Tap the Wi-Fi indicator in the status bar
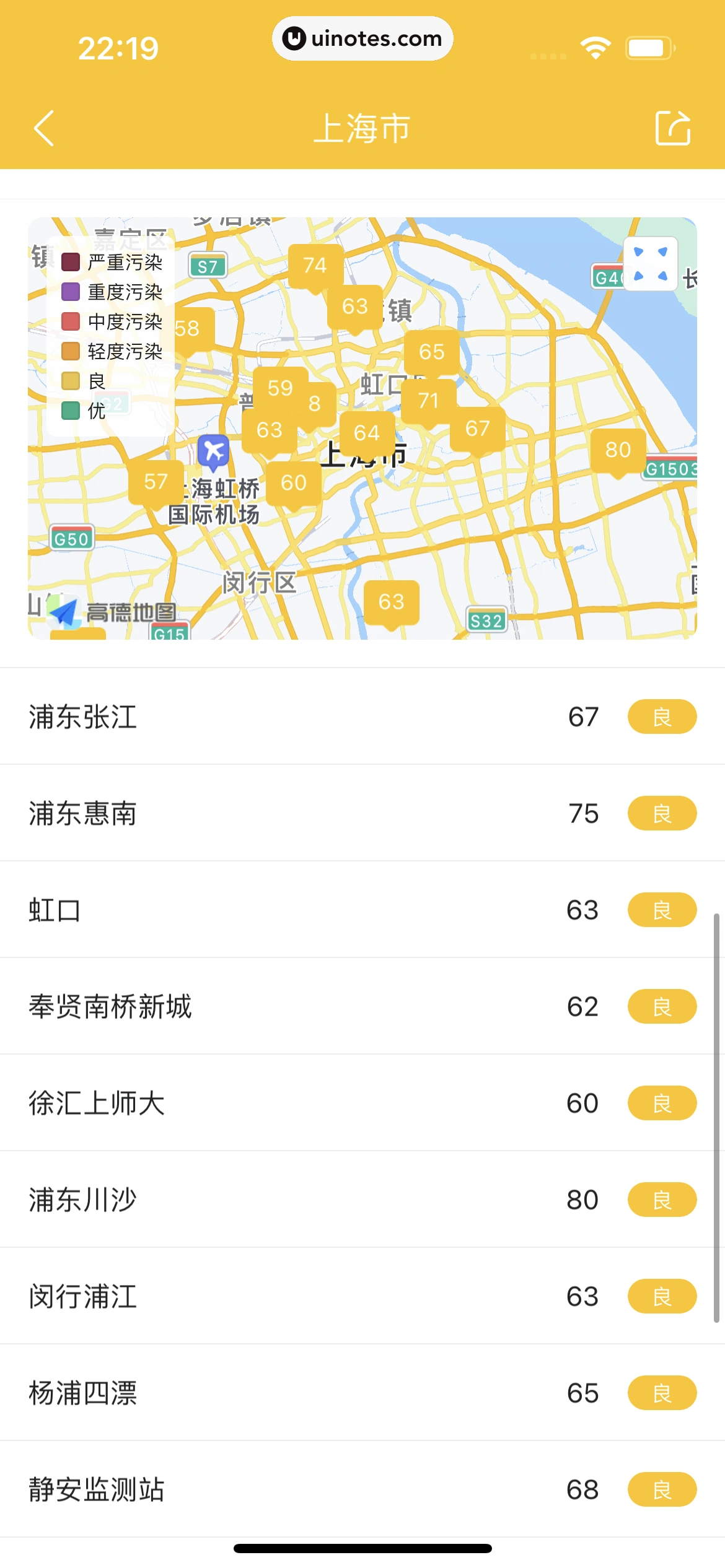Screen dimensions: 725x1568 [x=594, y=46]
